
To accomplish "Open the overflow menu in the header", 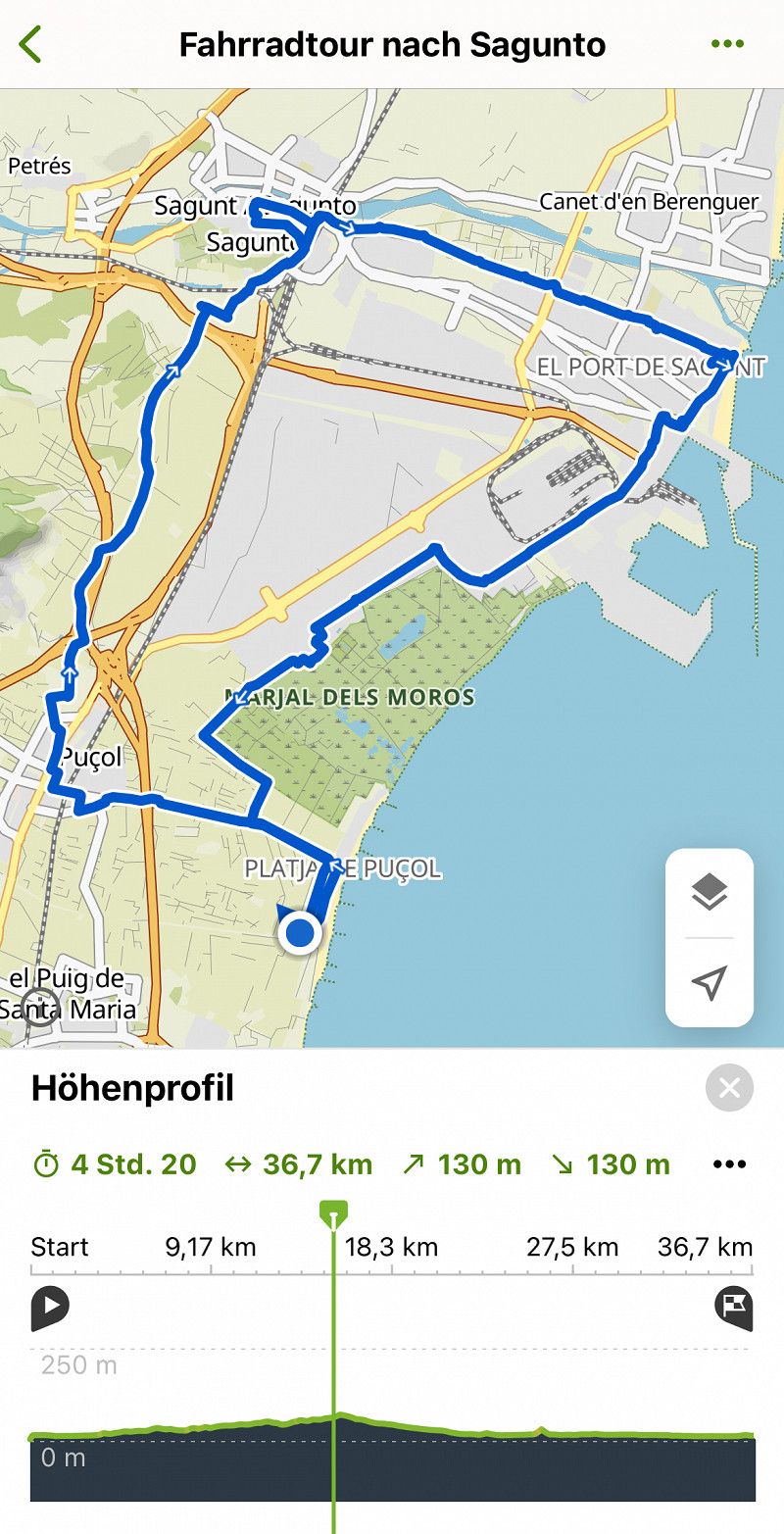I will point(727,44).
